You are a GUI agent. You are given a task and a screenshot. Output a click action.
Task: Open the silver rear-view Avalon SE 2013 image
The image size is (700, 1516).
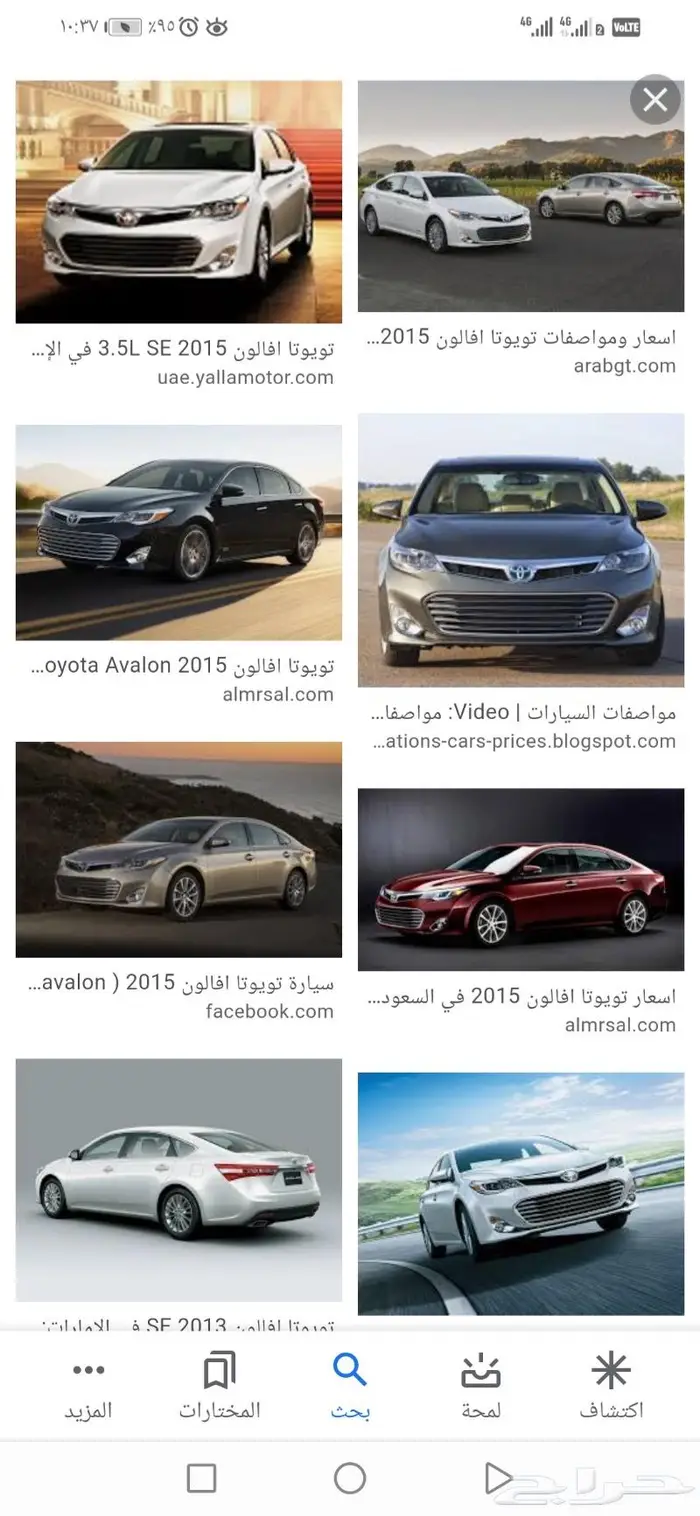pyautogui.click(x=179, y=1180)
